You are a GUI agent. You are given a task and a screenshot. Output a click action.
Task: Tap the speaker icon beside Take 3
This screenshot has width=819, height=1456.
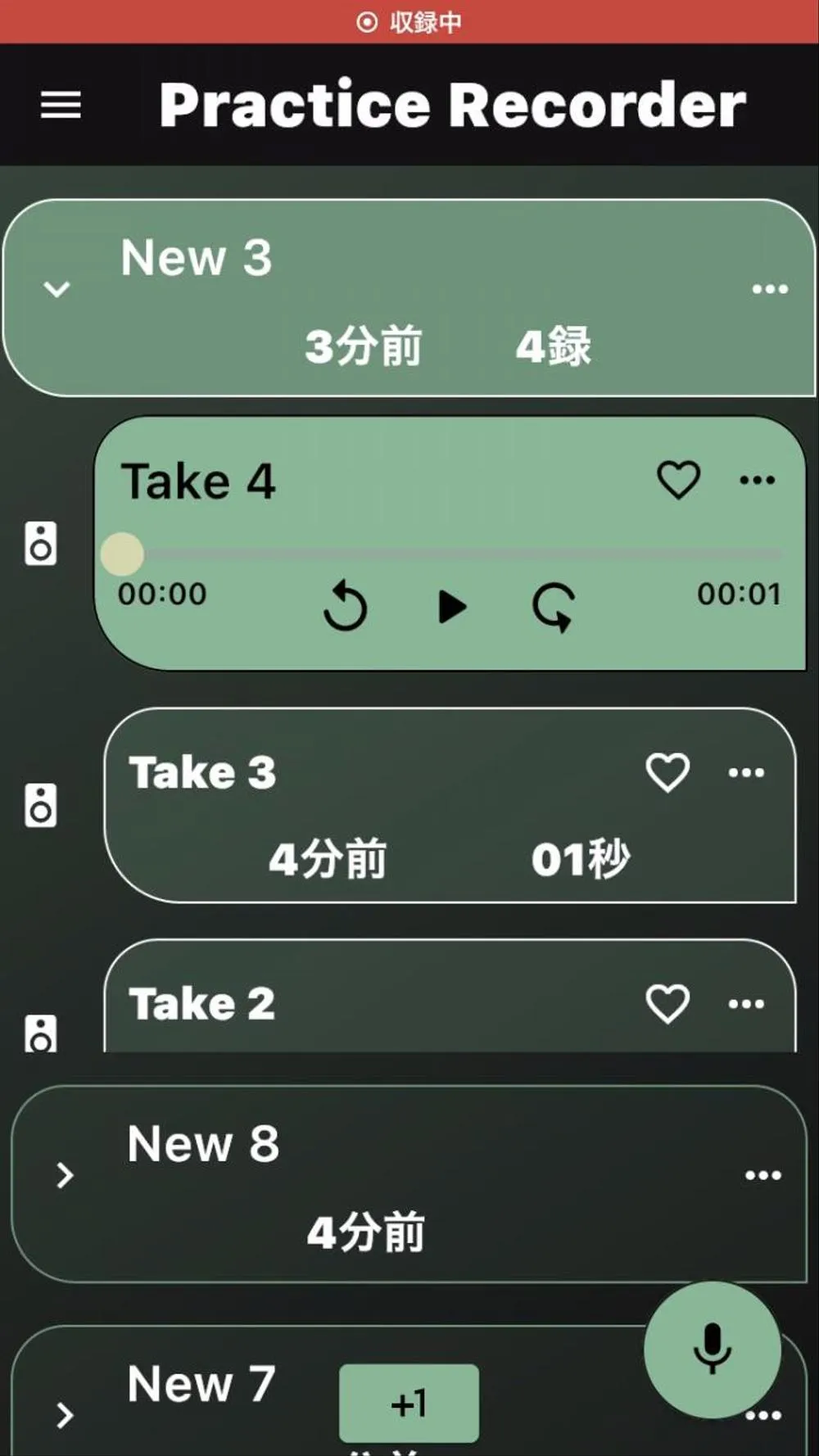[41, 805]
